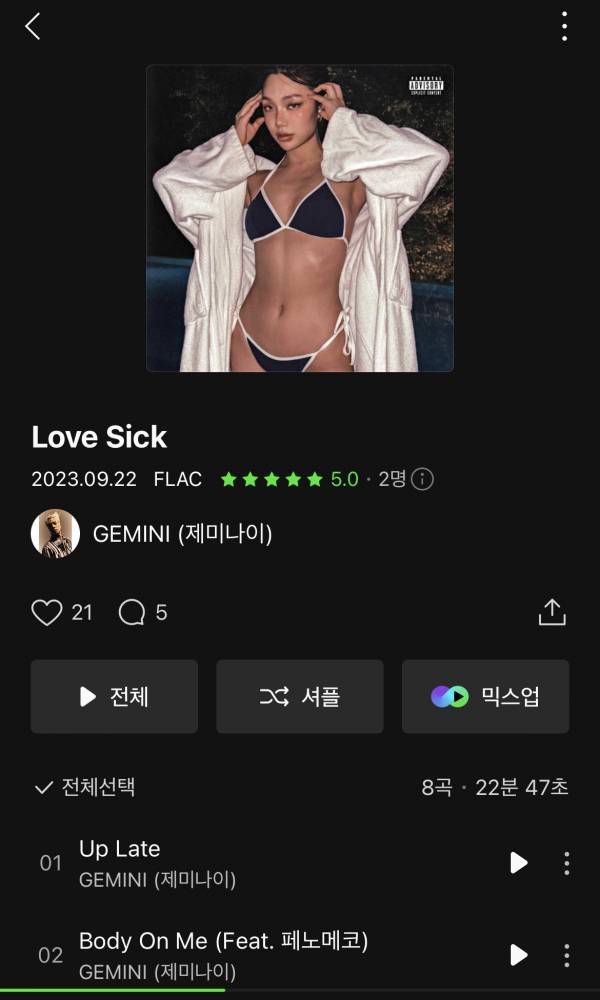The height and width of the screenshot is (1000, 600).
Task: Select the Up Late track row
Action: pos(250,862)
